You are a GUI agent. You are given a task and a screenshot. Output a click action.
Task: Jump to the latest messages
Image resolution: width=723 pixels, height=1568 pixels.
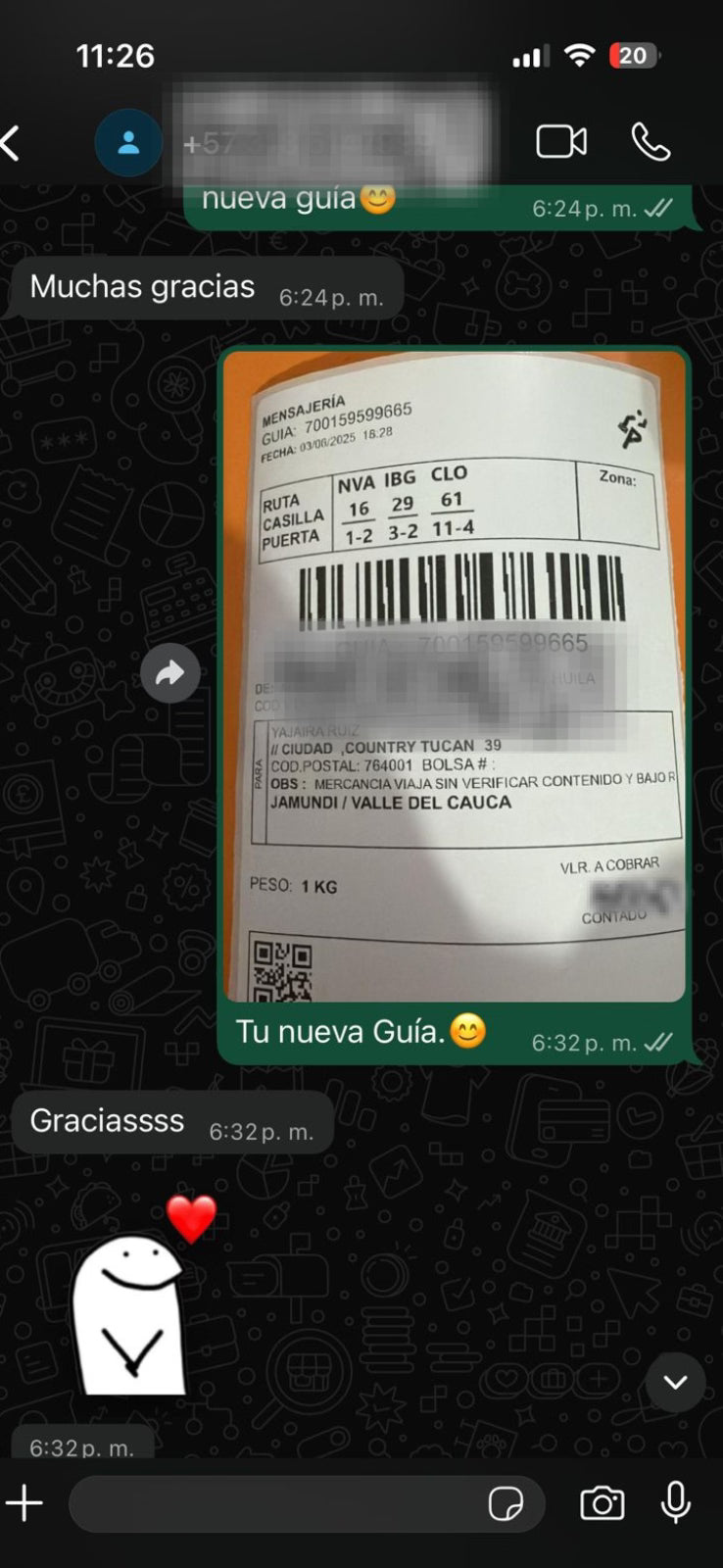point(675,1382)
